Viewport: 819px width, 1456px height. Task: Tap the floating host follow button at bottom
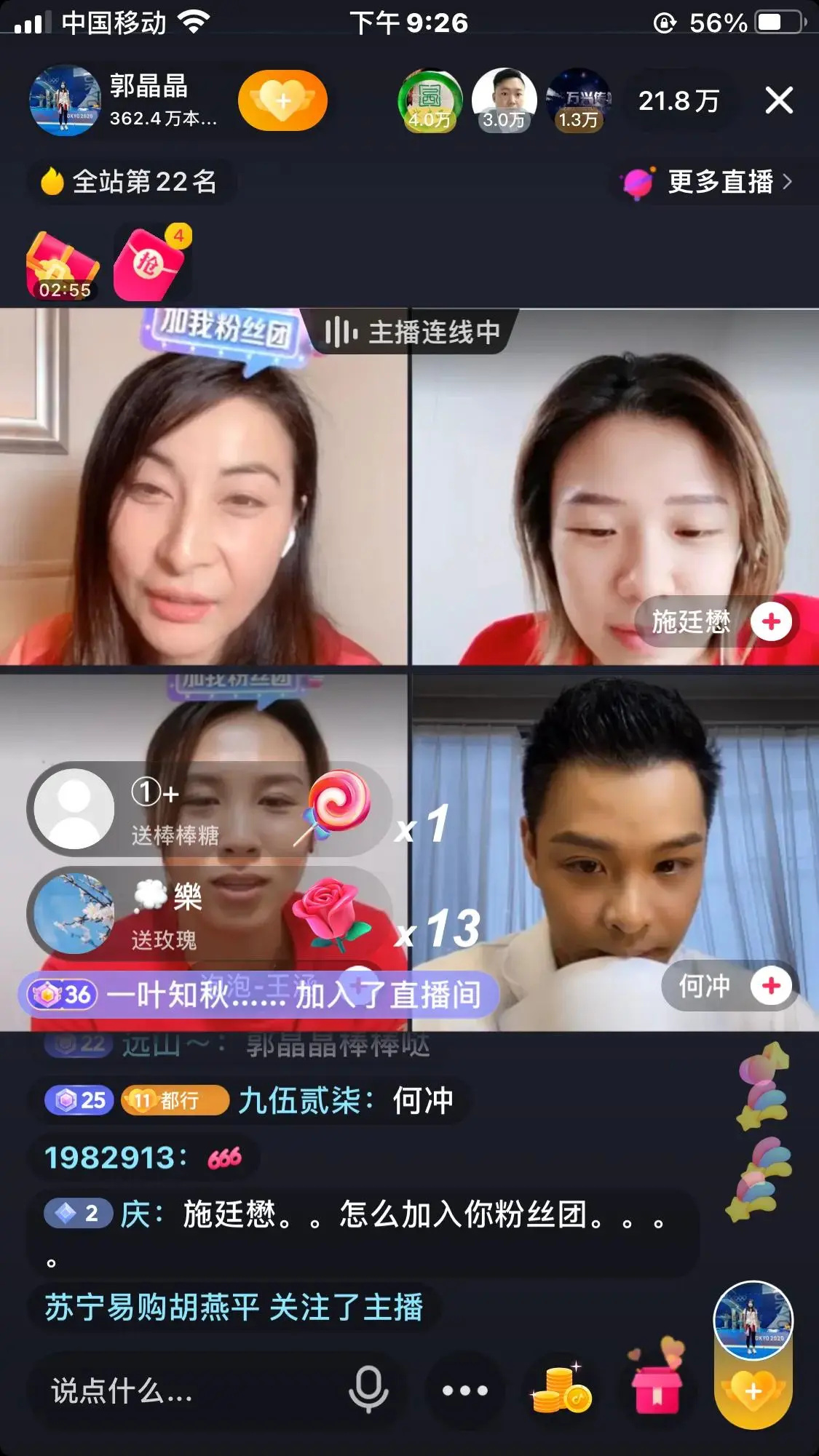(753, 1391)
